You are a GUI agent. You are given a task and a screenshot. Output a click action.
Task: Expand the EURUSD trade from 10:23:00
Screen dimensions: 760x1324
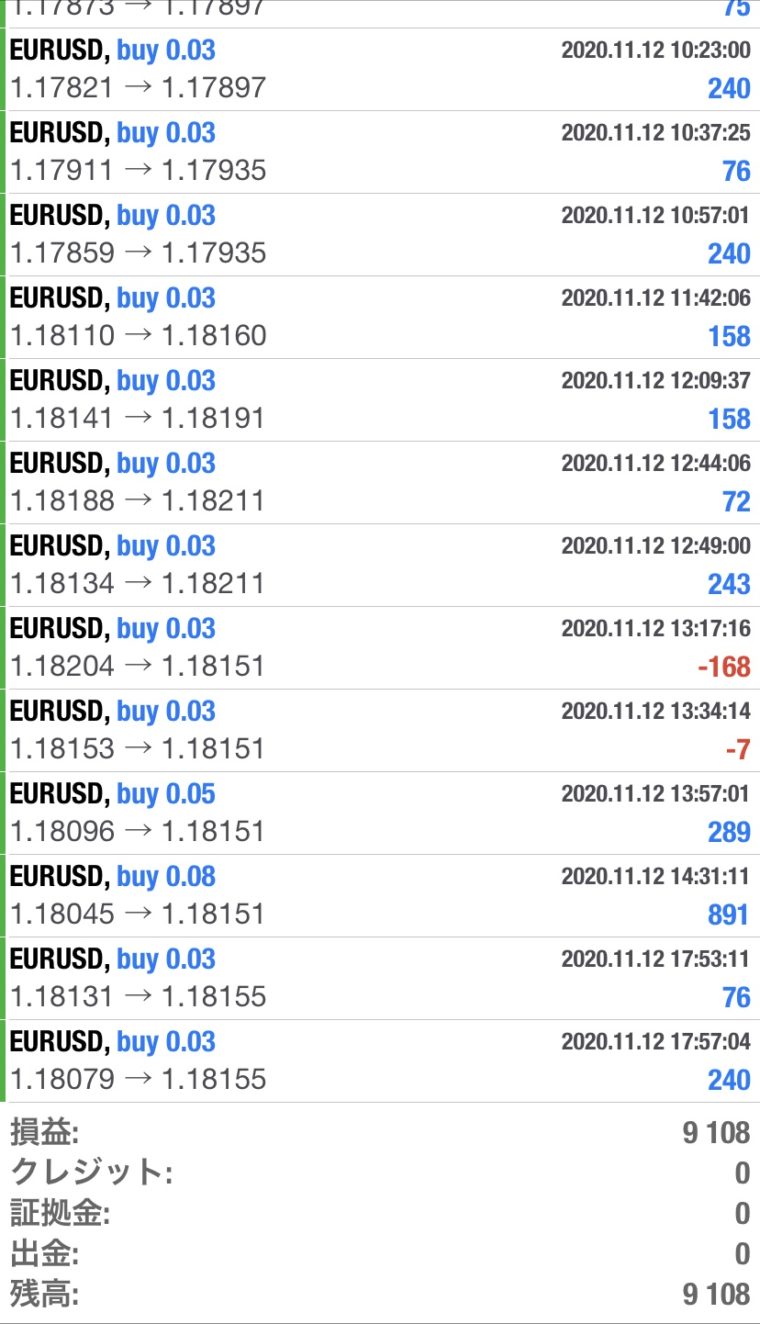(x=380, y=69)
